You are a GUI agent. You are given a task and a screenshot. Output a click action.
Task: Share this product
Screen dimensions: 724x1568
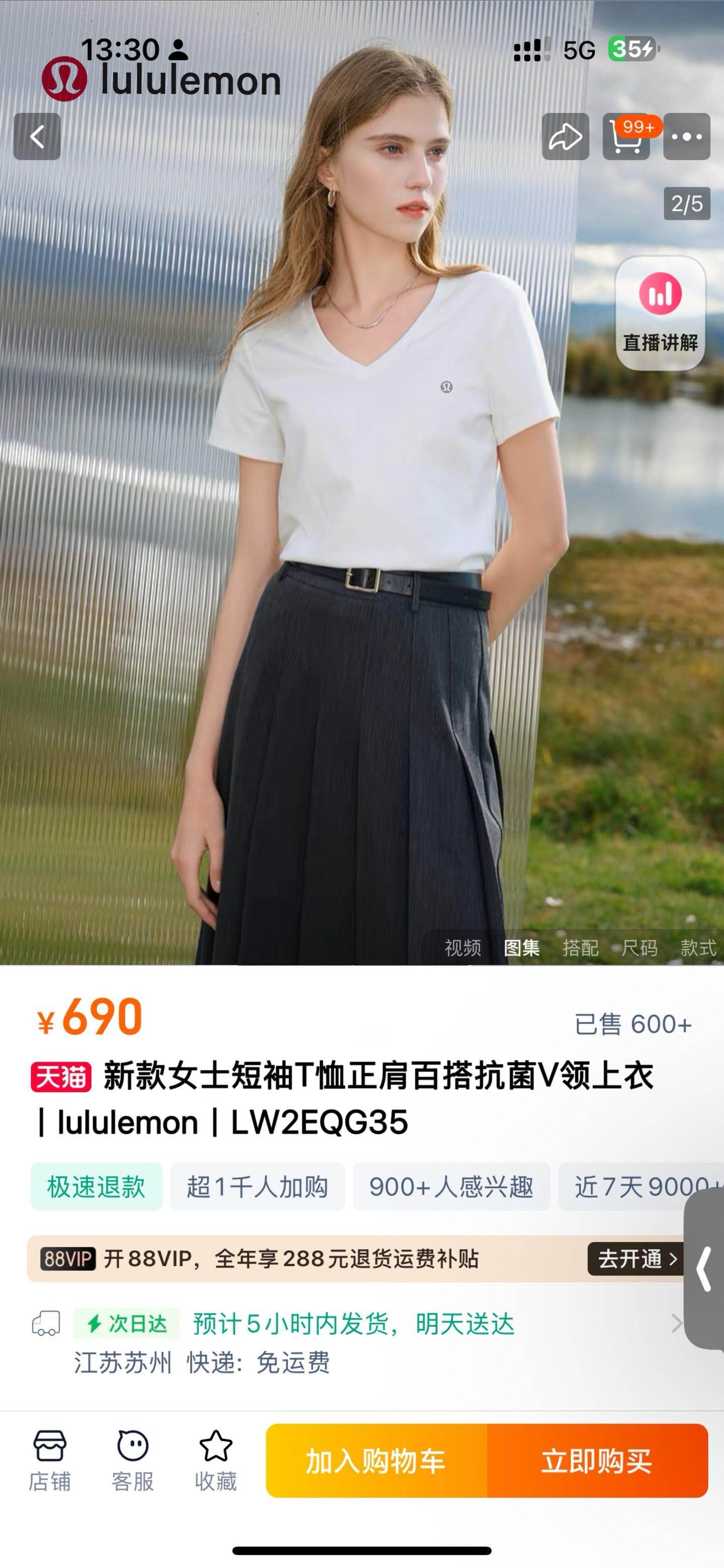(565, 136)
